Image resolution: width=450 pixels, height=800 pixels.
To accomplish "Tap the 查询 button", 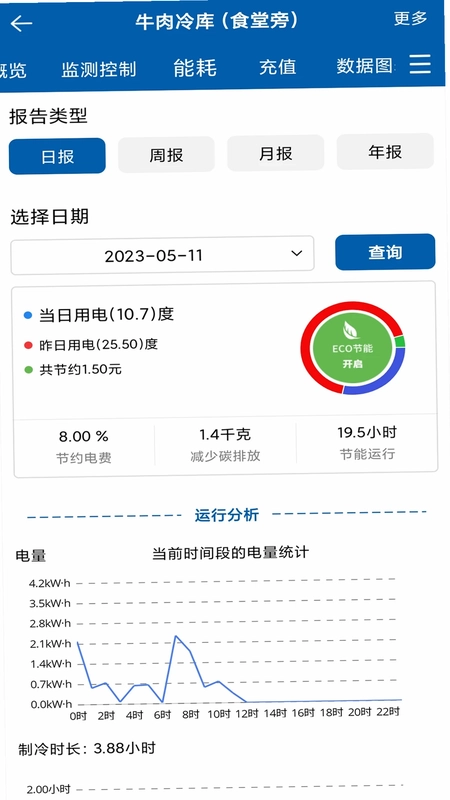I will (385, 252).
